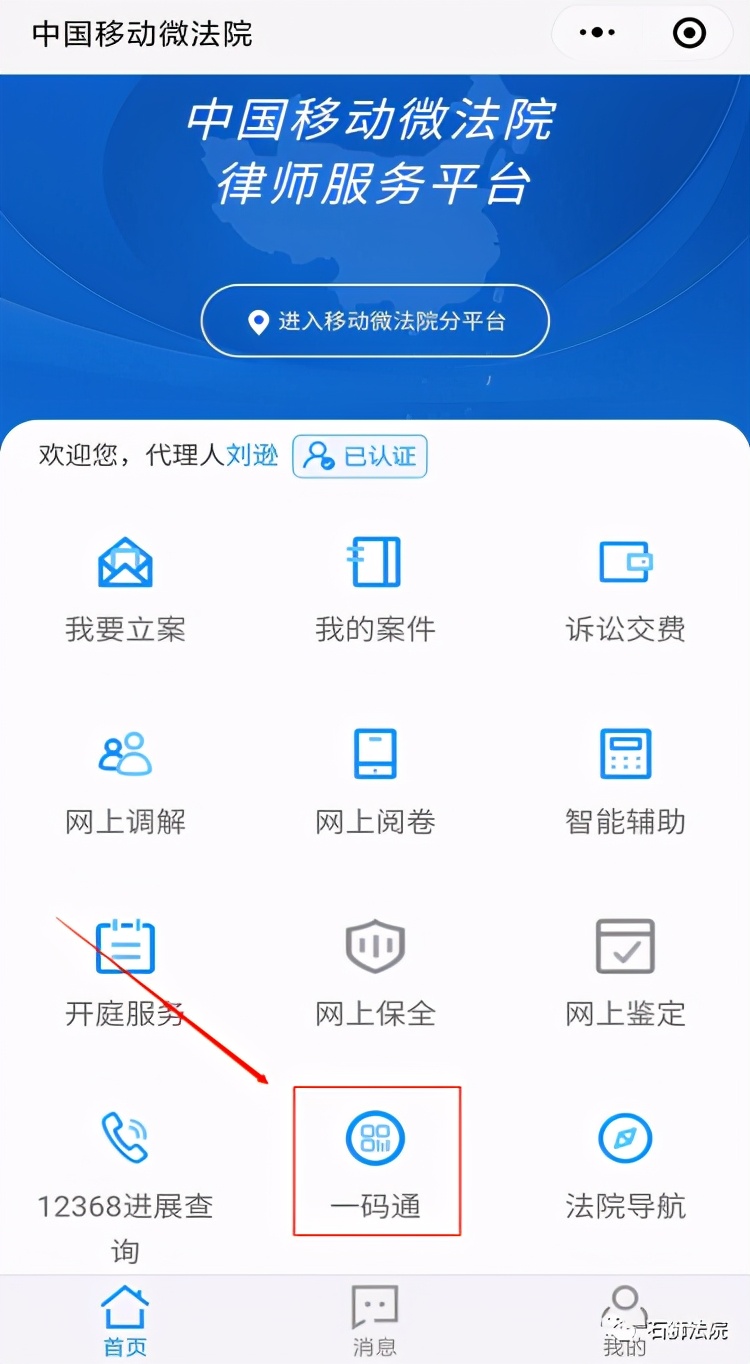Open the 我要立案 filing service

(124, 586)
